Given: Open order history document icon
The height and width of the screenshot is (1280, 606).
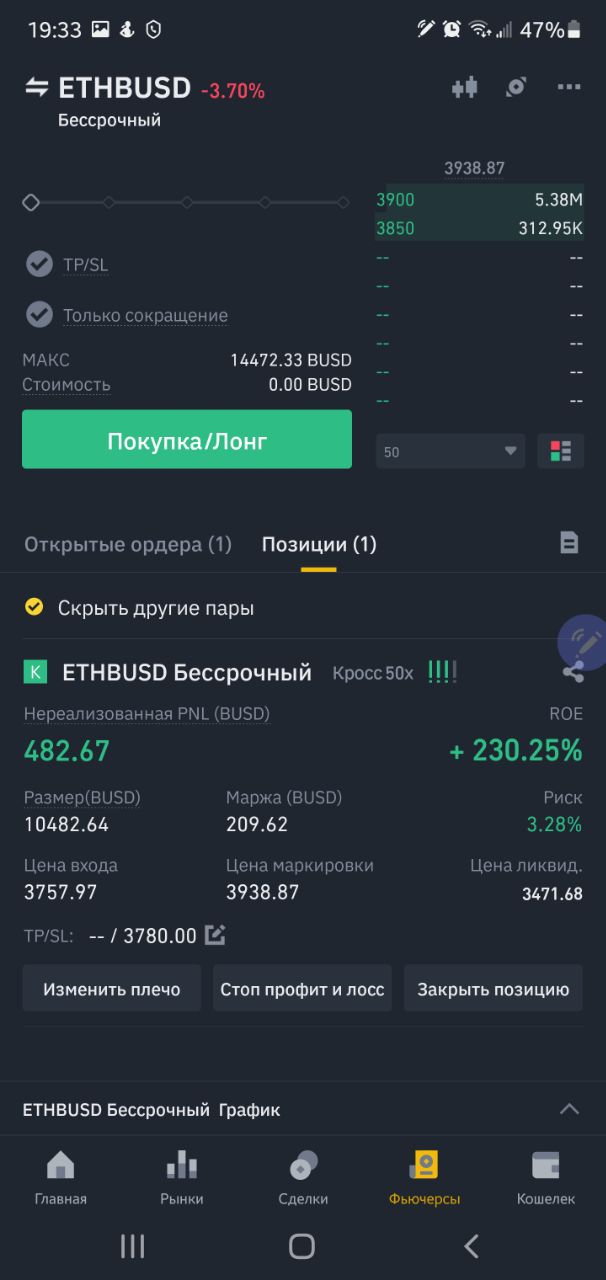Looking at the screenshot, I should (x=568, y=543).
